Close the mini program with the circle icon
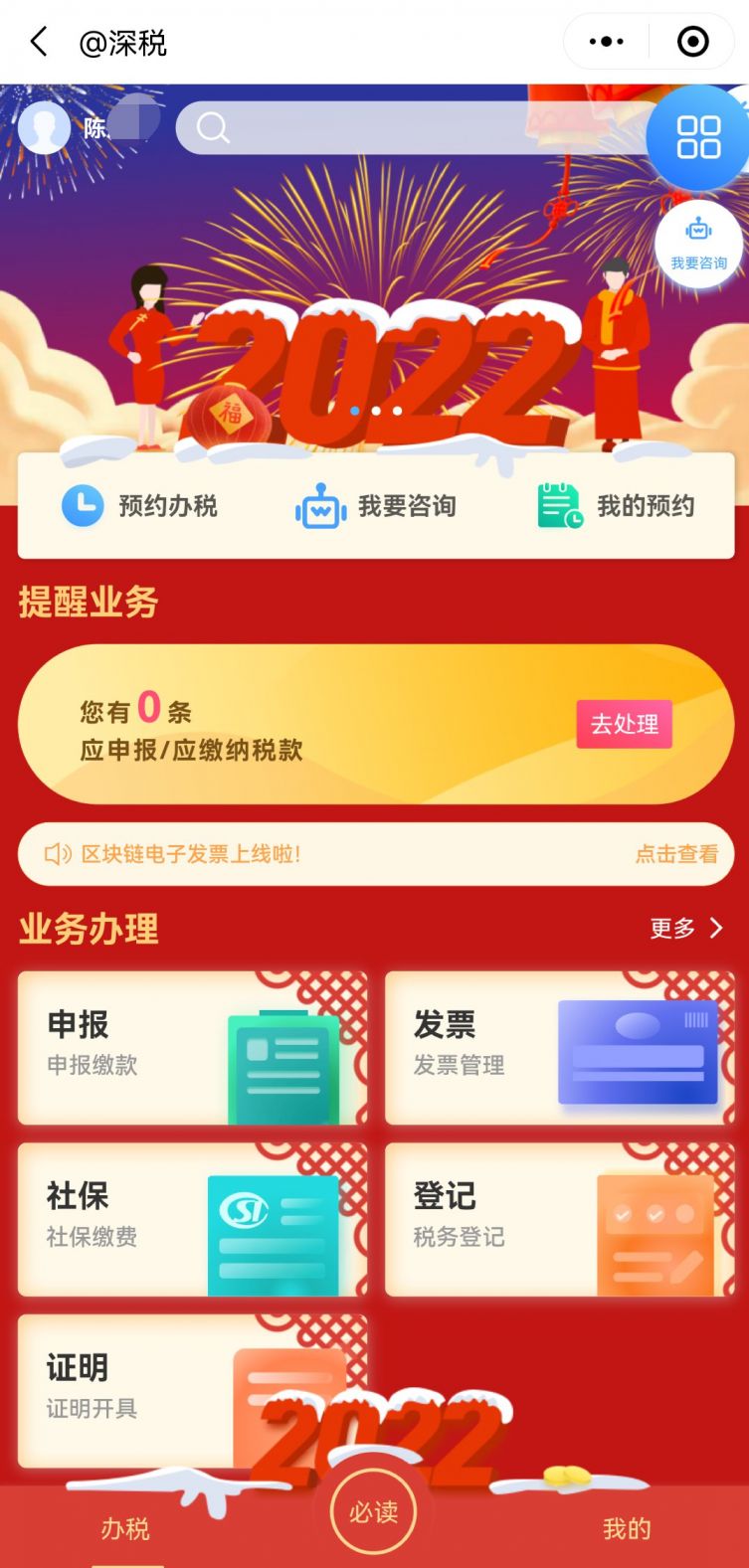The width and height of the screenshot is (749, 1568). (x=692, y=42)
